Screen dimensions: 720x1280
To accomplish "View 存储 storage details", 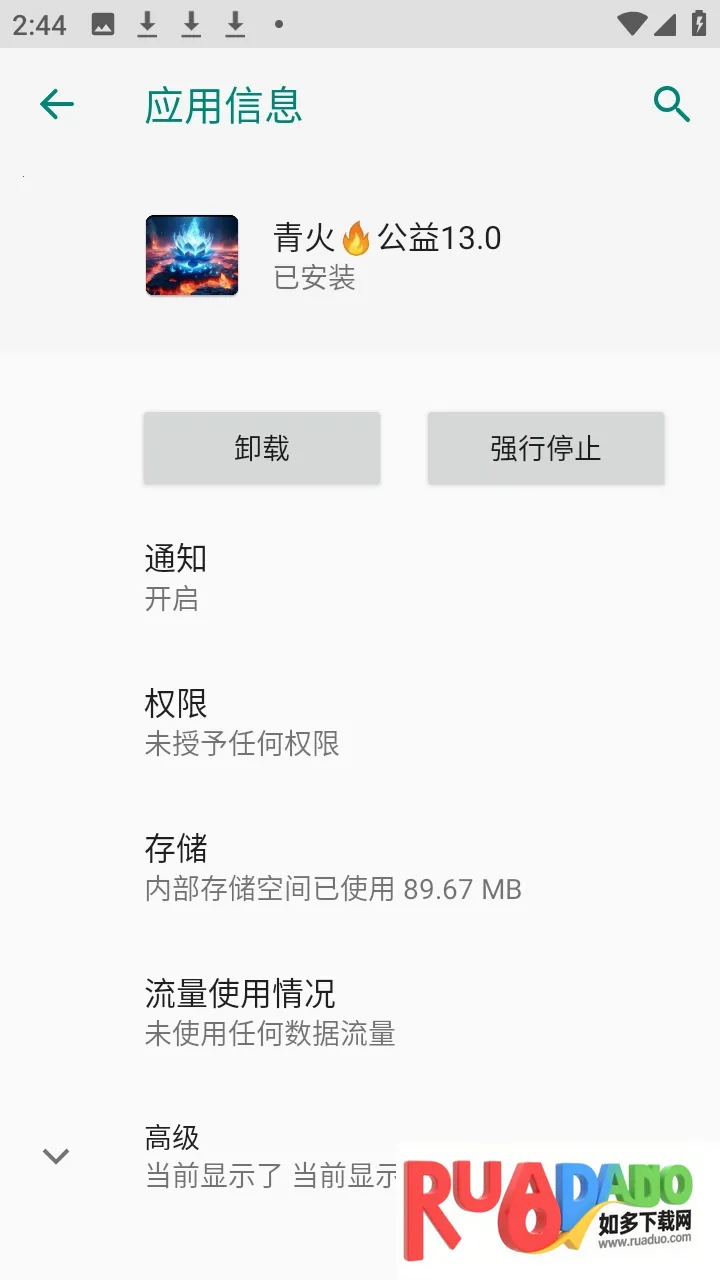I will [x=360, y=867].
